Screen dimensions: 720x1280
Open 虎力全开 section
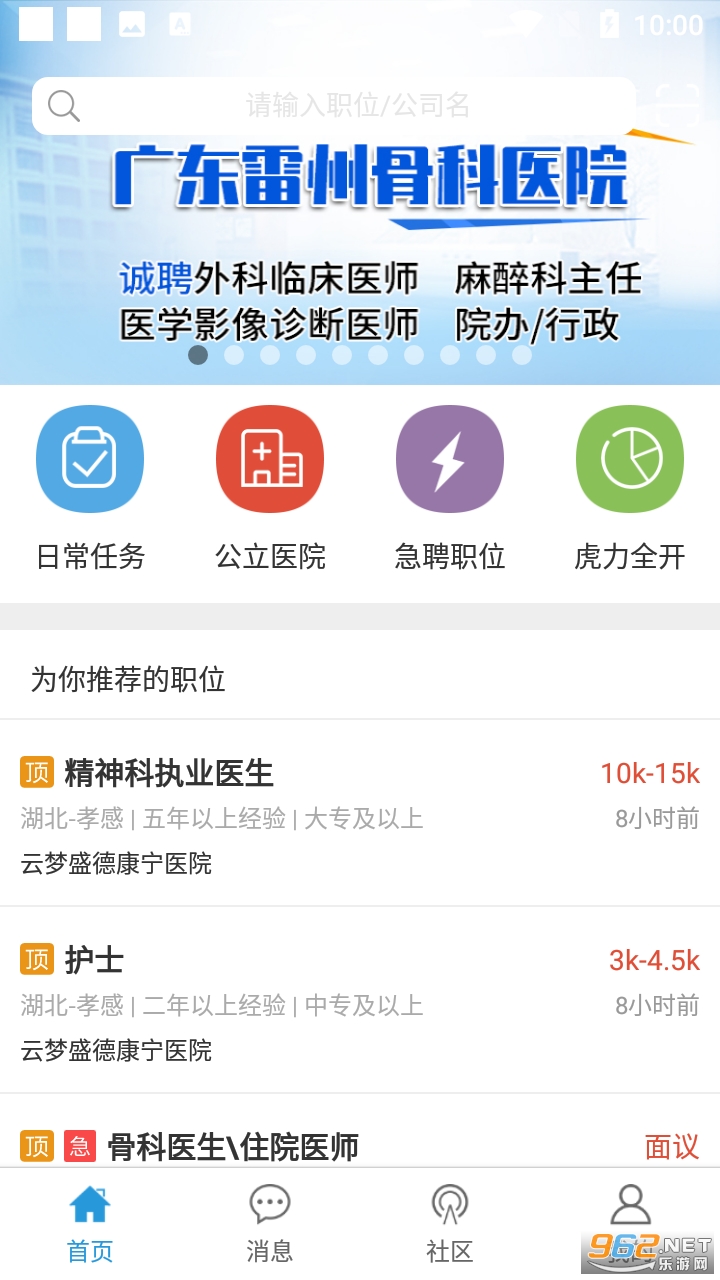coord(630,490)
